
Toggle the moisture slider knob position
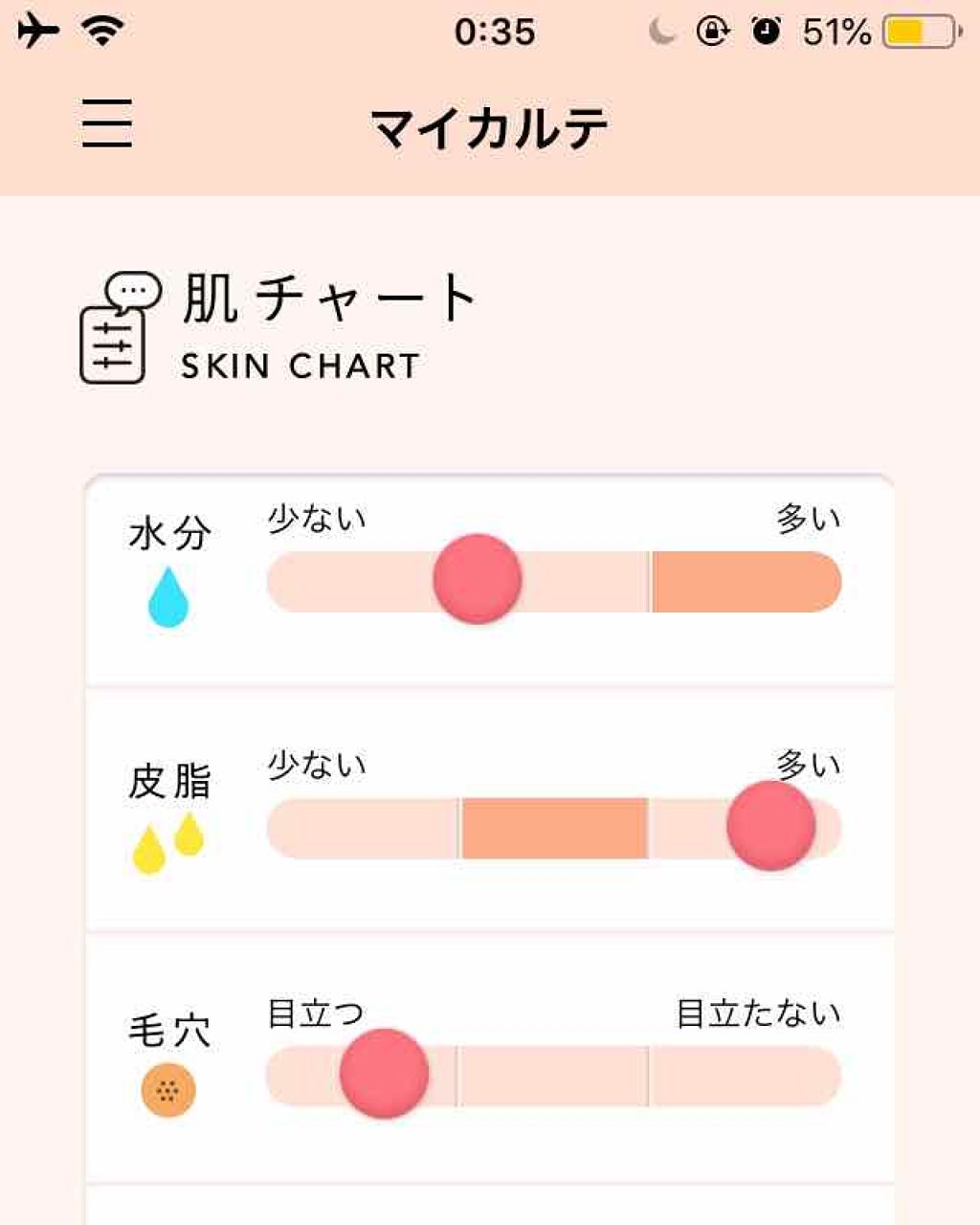474,579
